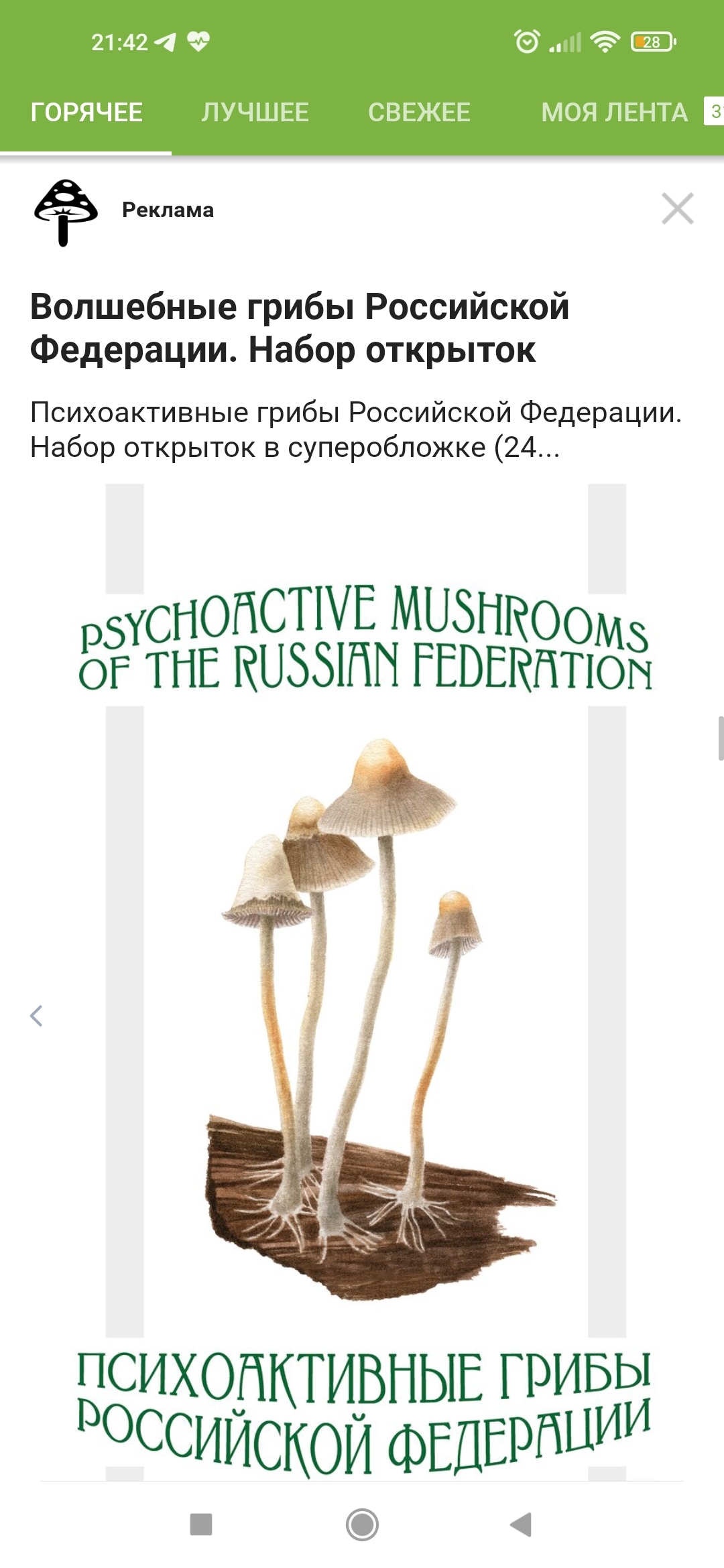Switch to the Горячее tab
Viewport: 724px width, 1568px height.
pyautogui.click(x=86, y=112)
